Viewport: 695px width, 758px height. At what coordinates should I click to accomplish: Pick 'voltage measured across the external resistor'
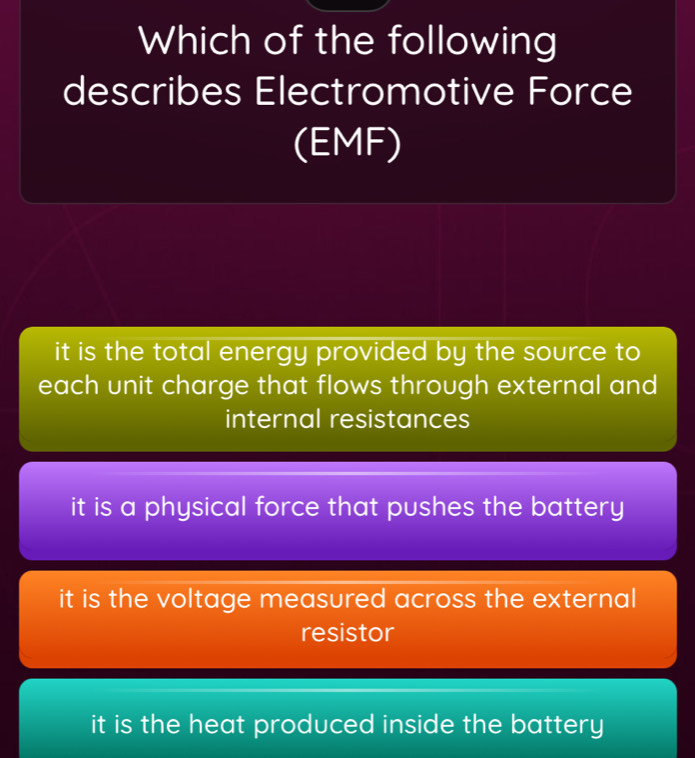click(347, 617)
